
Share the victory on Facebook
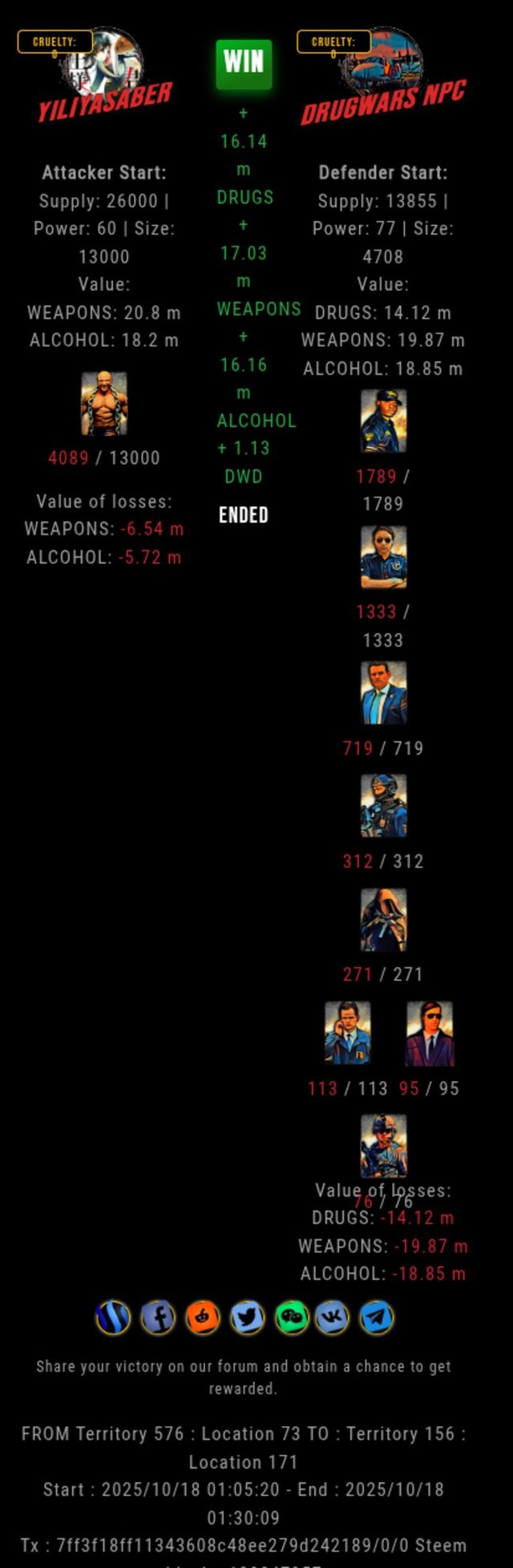(x=158, y=1317)
